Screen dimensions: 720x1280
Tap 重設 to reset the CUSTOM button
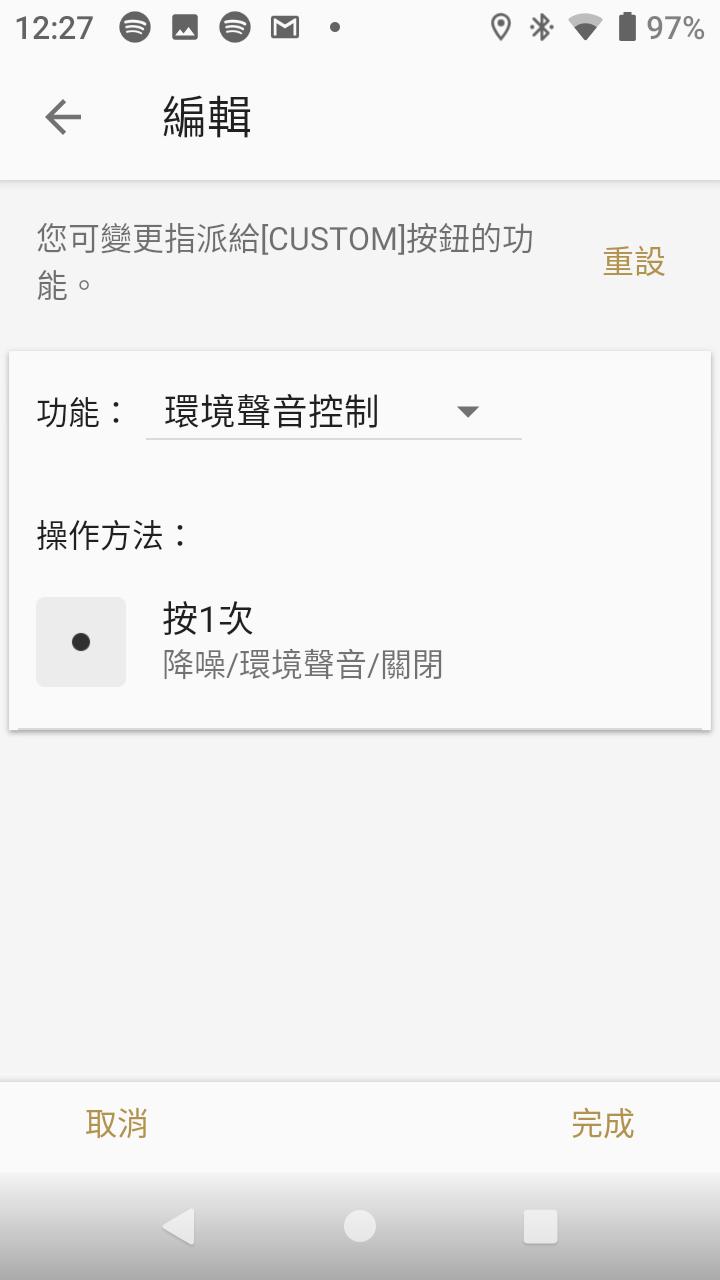point(633,261)
